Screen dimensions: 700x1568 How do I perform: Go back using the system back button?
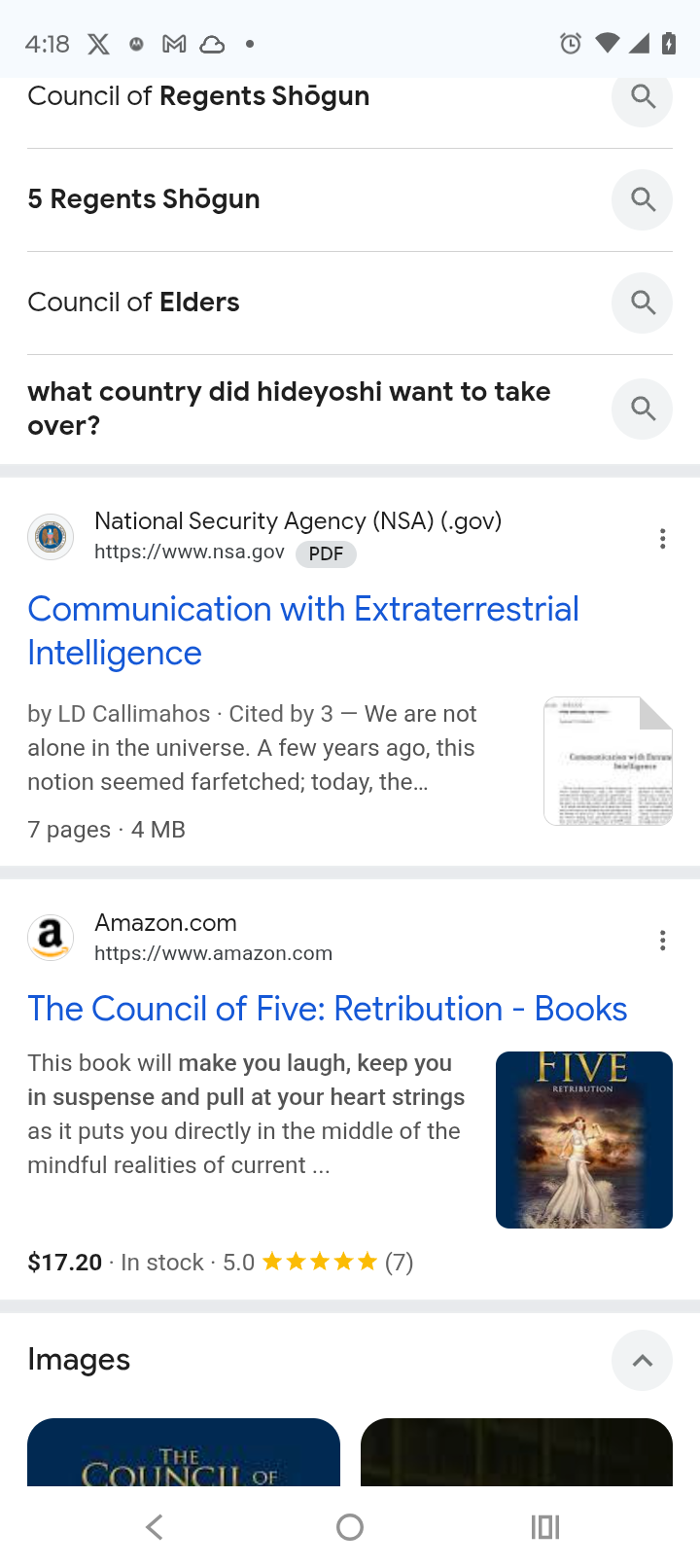155,1527
